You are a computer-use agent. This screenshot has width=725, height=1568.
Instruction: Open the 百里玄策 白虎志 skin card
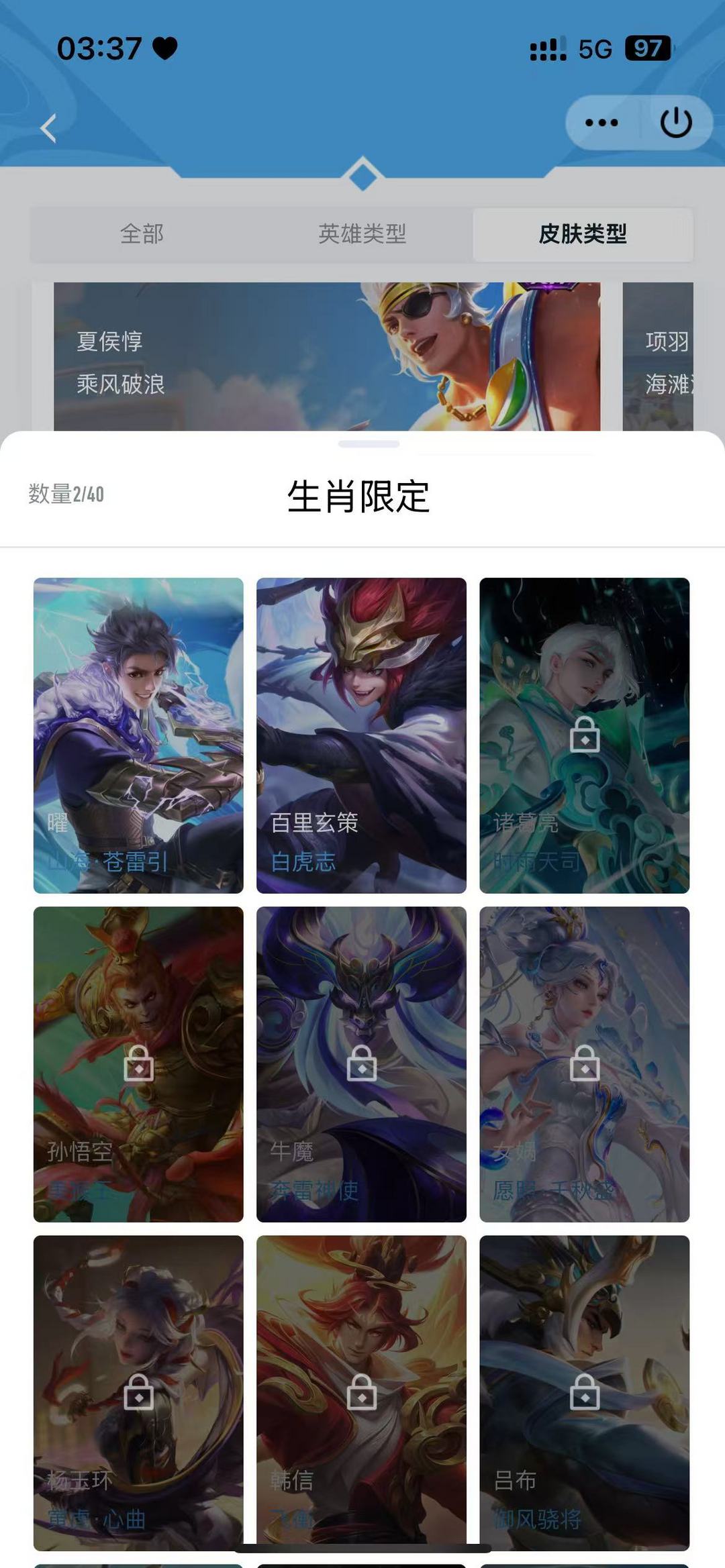point(361,735)
